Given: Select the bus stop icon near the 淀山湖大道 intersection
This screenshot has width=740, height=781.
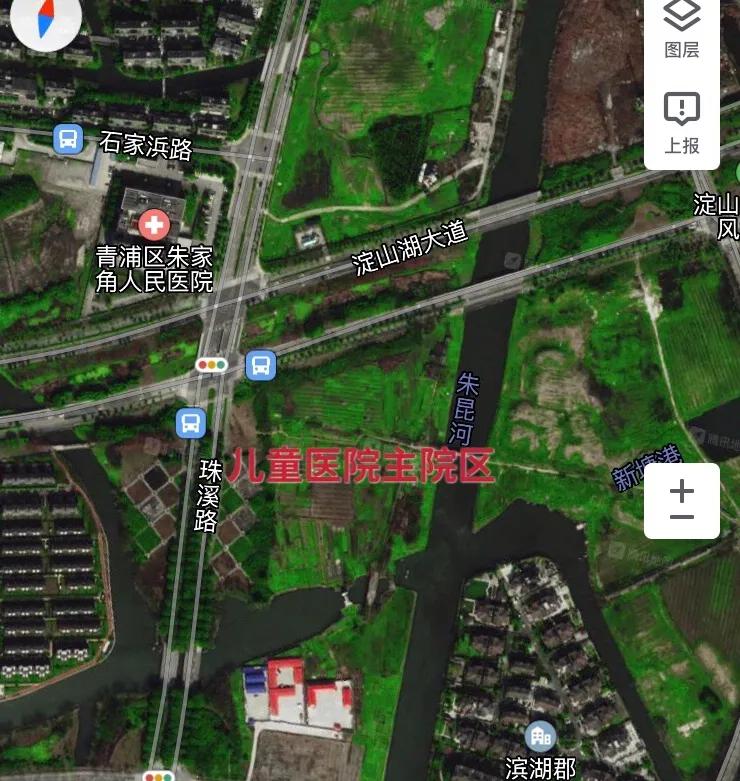Looking at the screenshot, I should click(x=260, y=367).
